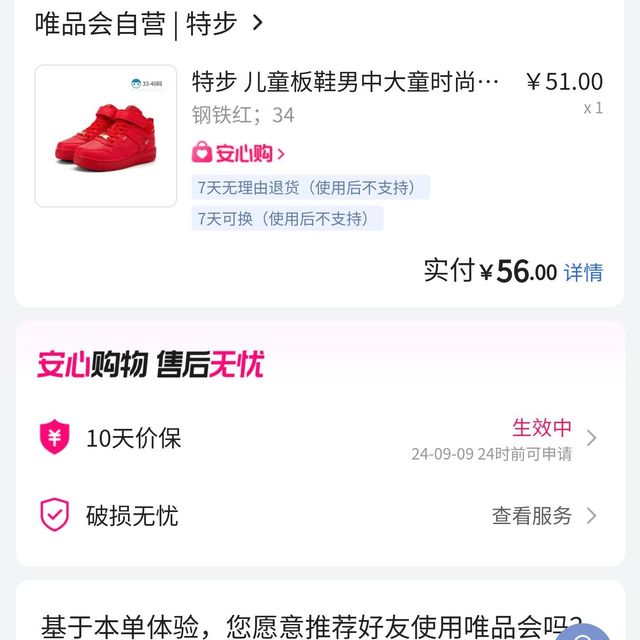
Task: Open the 特步 儿童板鞋 product title
Action: [345, 82]
